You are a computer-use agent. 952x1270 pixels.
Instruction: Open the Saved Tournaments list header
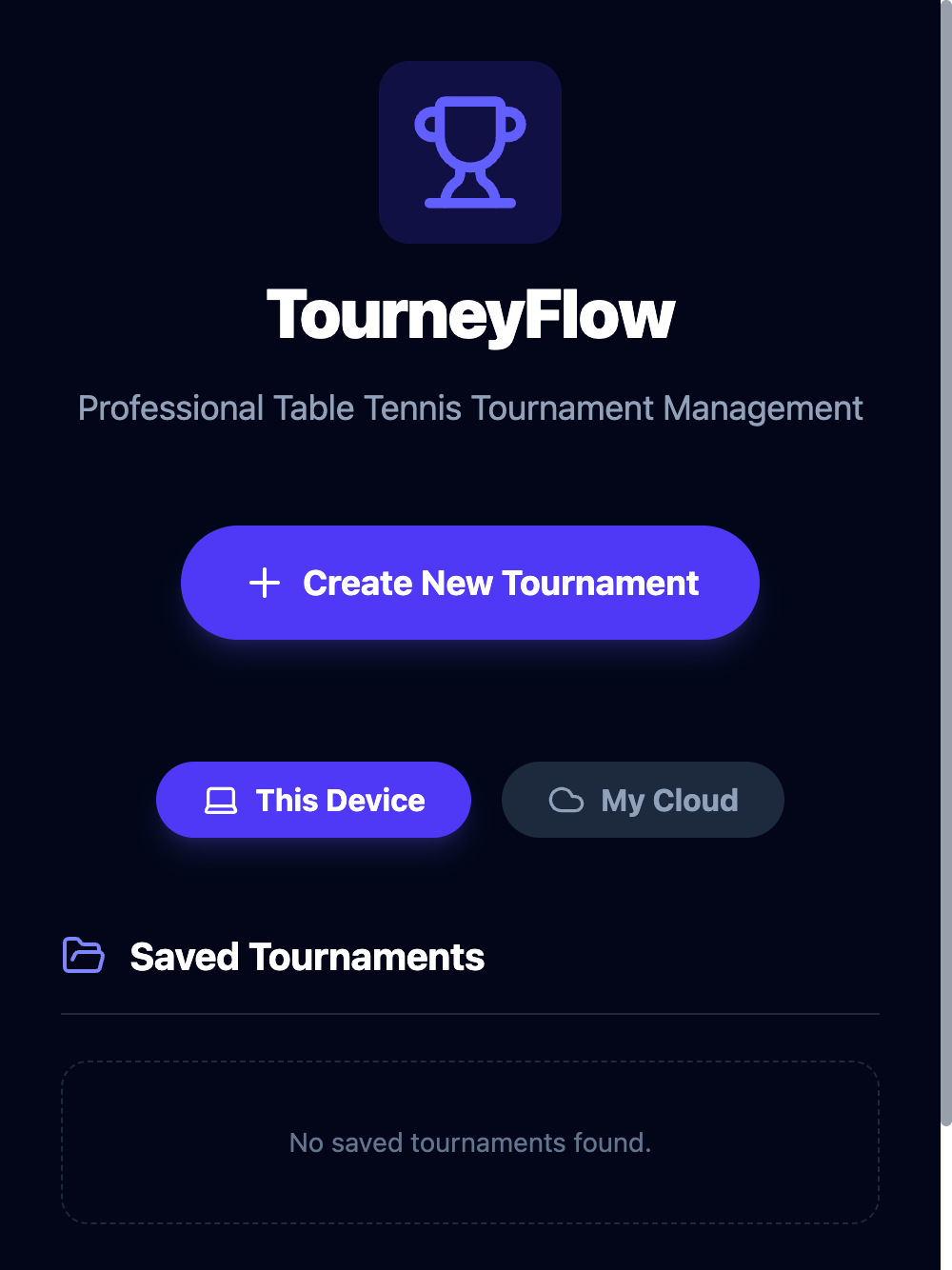pos(307,957)
